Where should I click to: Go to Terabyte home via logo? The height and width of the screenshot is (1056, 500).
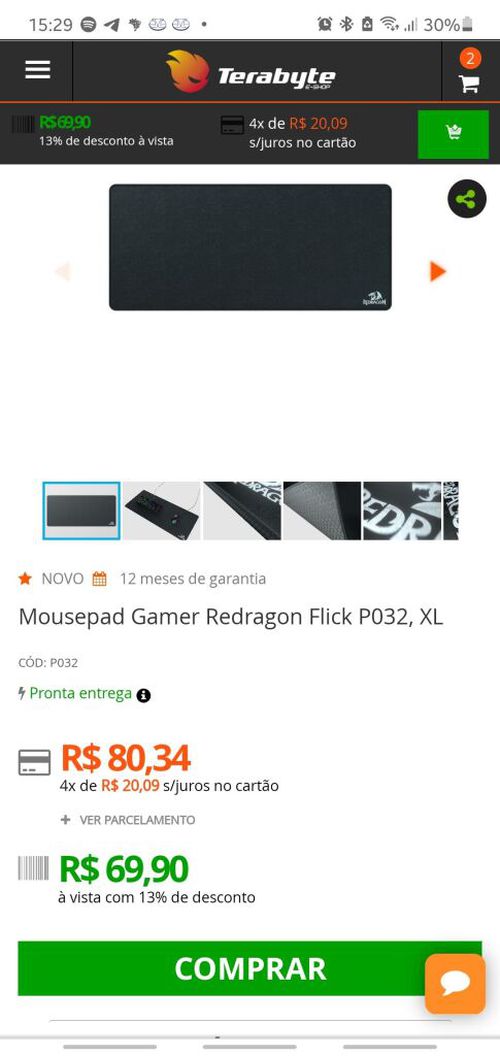(x=251, y=71)
